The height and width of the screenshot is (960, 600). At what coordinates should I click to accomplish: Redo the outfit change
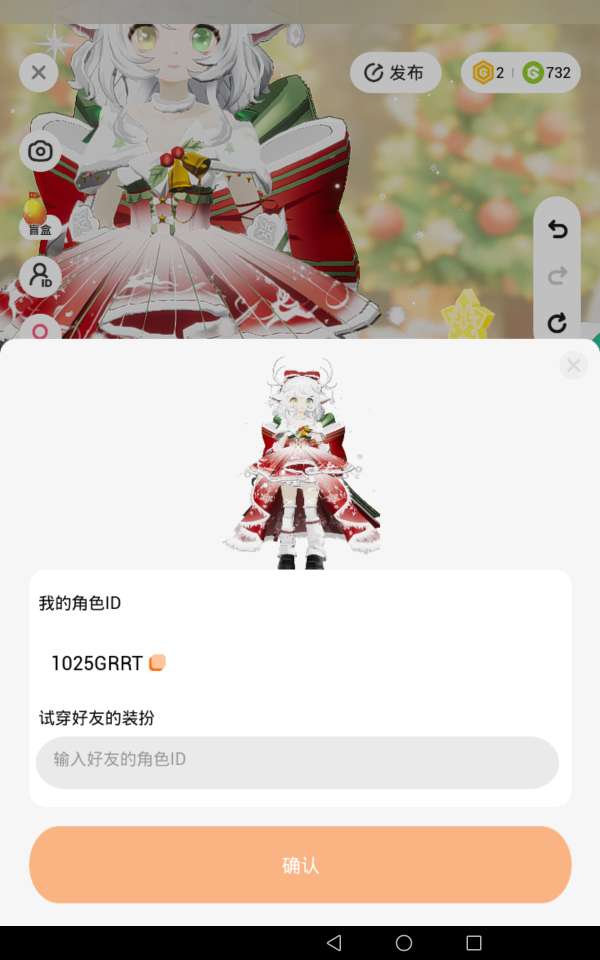point(557,275)
